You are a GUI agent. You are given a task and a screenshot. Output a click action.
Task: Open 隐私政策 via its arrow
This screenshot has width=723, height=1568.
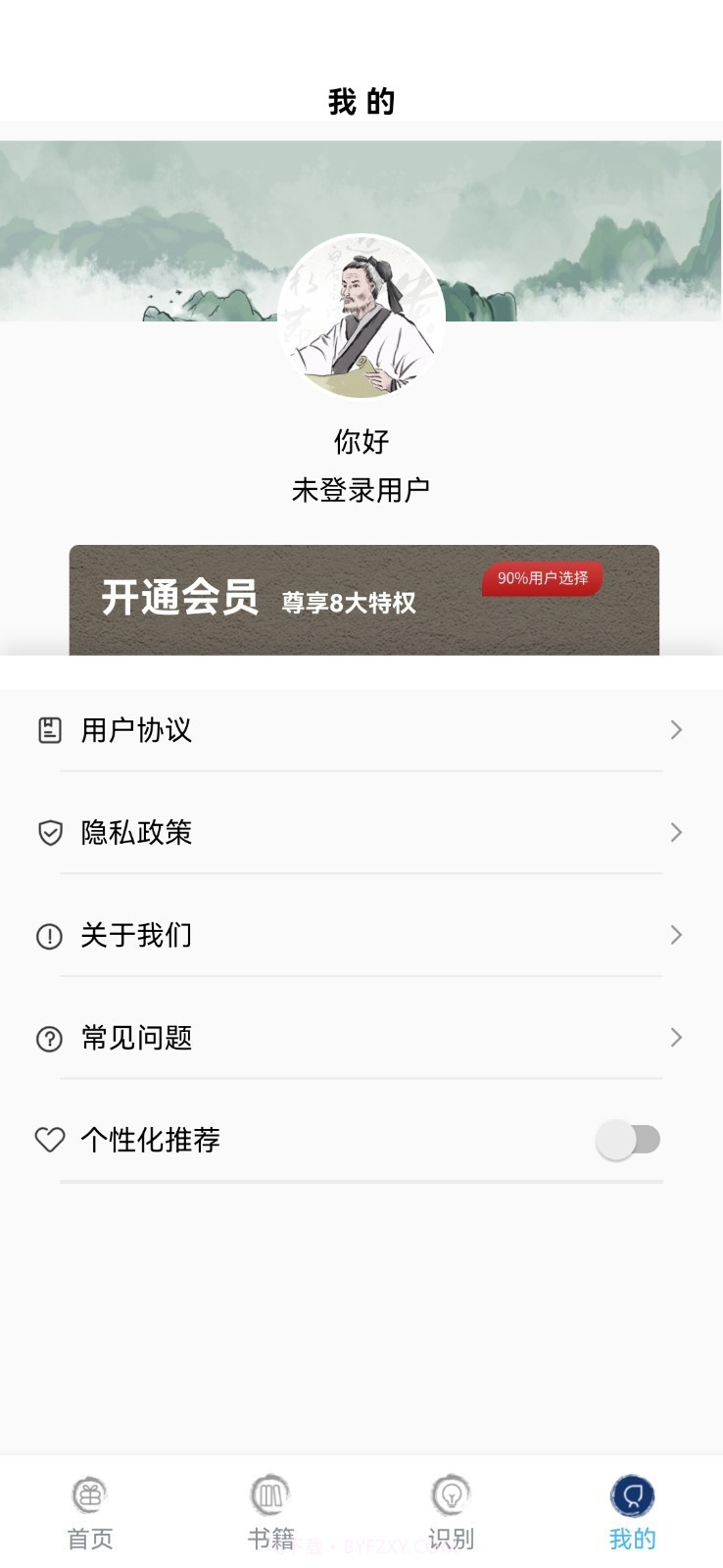676,832
